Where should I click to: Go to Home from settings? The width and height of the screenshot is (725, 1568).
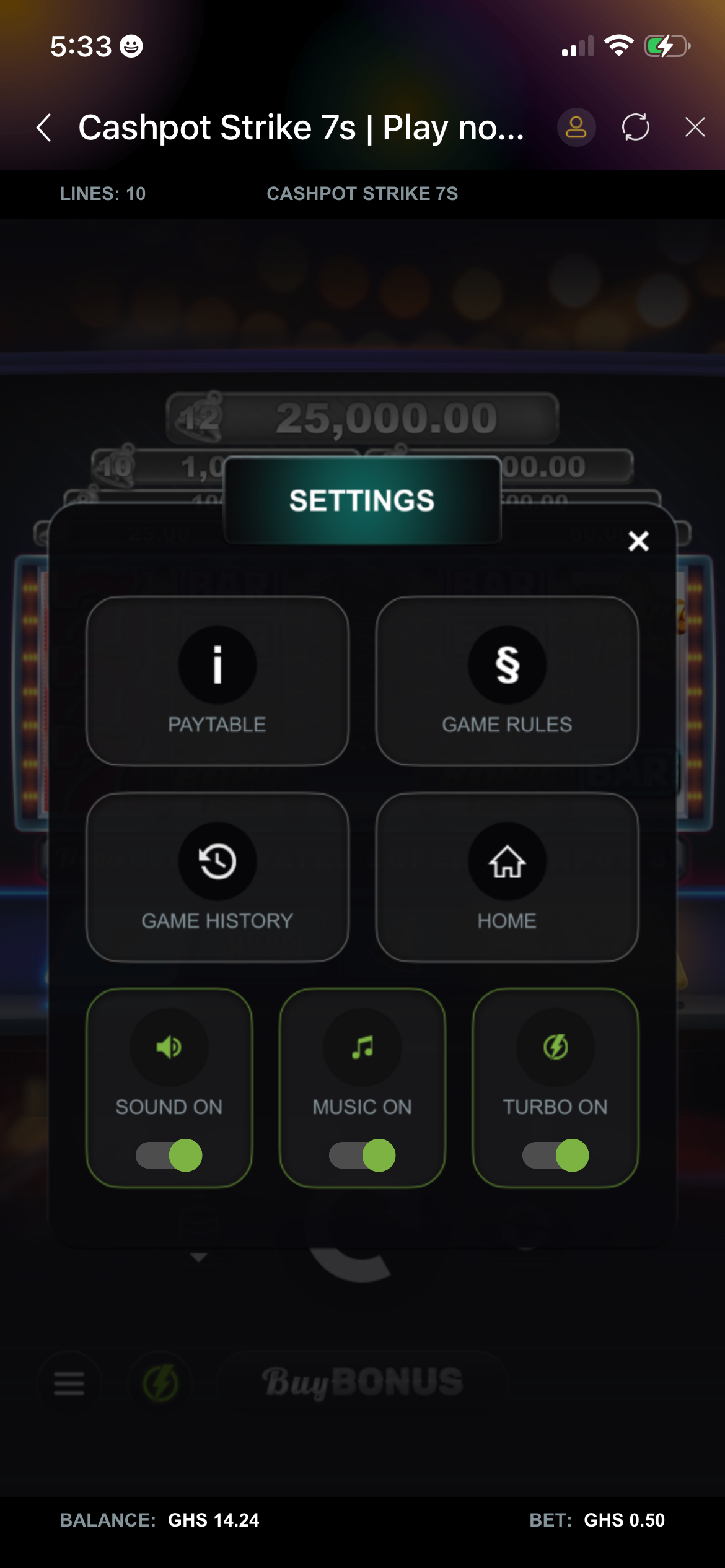507,876
